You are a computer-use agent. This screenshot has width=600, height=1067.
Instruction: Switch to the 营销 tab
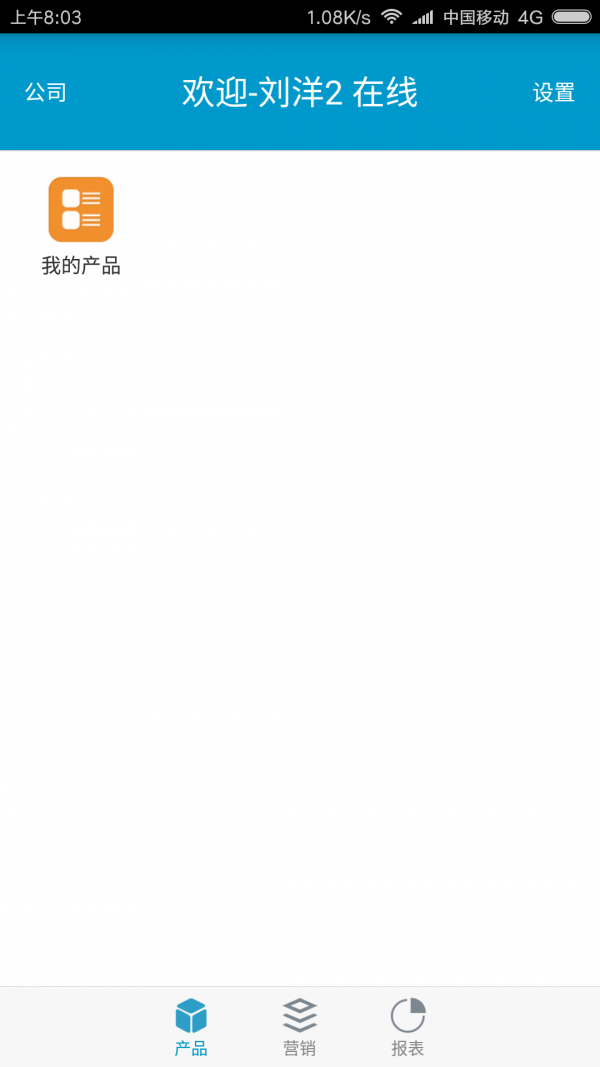point(299,1027)
